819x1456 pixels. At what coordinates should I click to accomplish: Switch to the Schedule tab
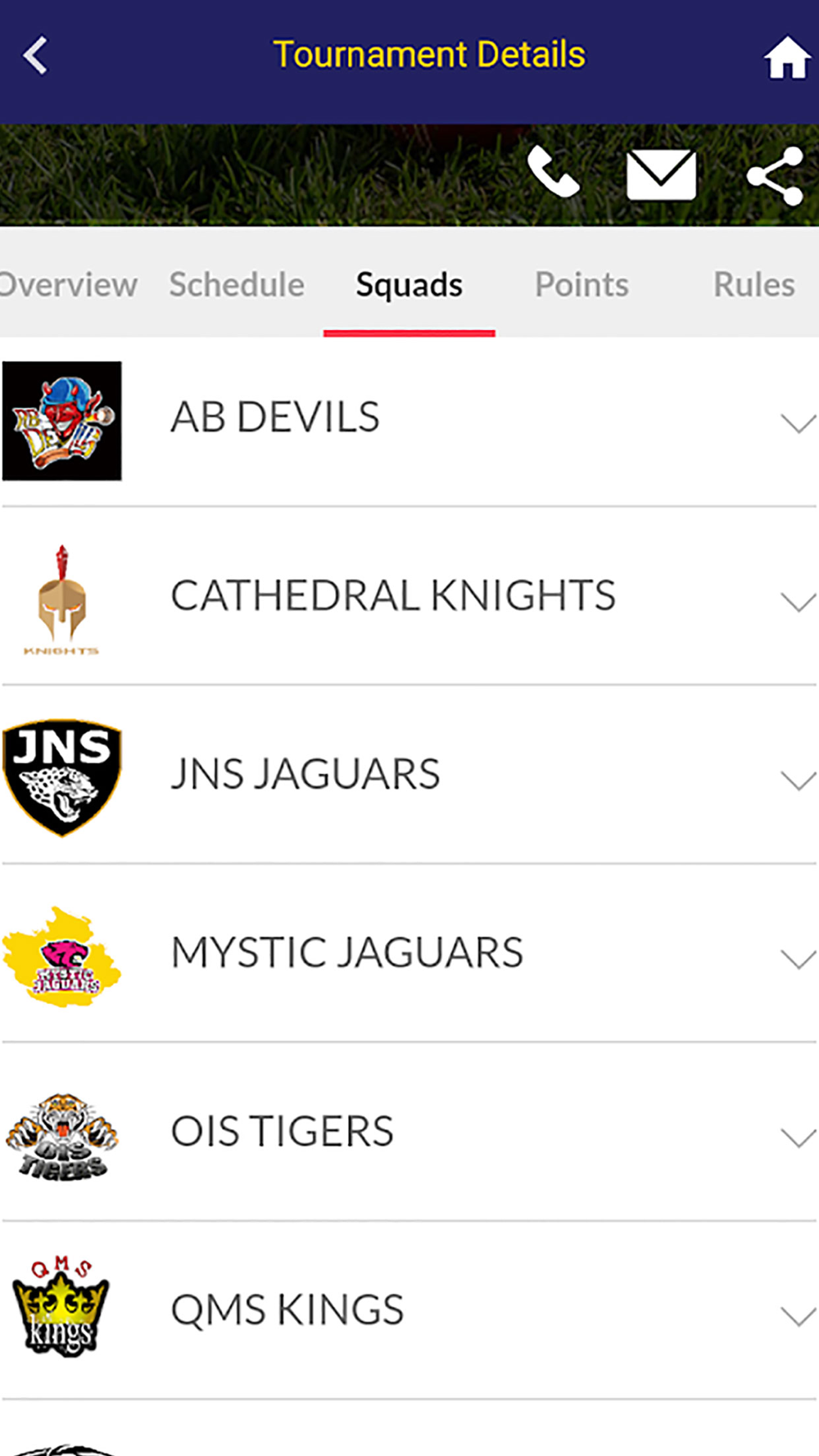(237, 285)
